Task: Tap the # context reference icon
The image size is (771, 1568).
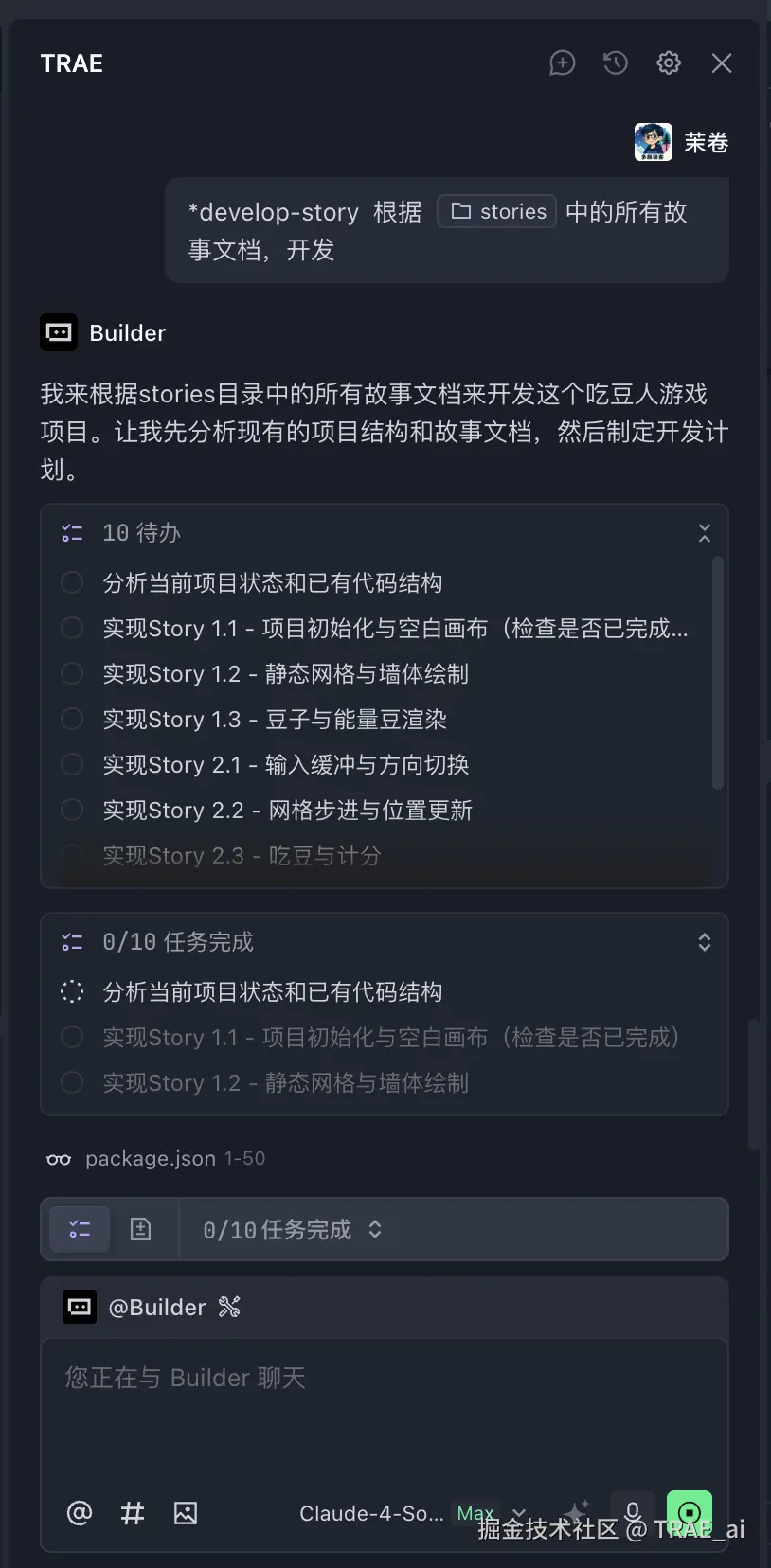Action: (133, 1513)
